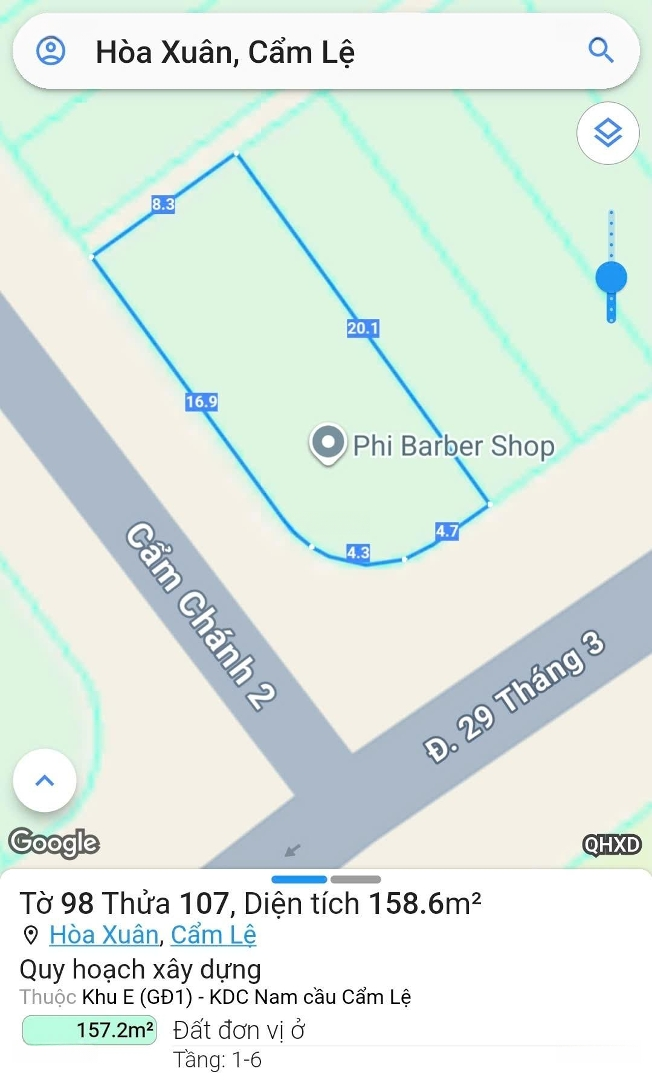Image resolution: width=652 pixels, height=1080 pixels.
Task: Open the Hòa Xuân ward link
Action: [x=103, y=935]
